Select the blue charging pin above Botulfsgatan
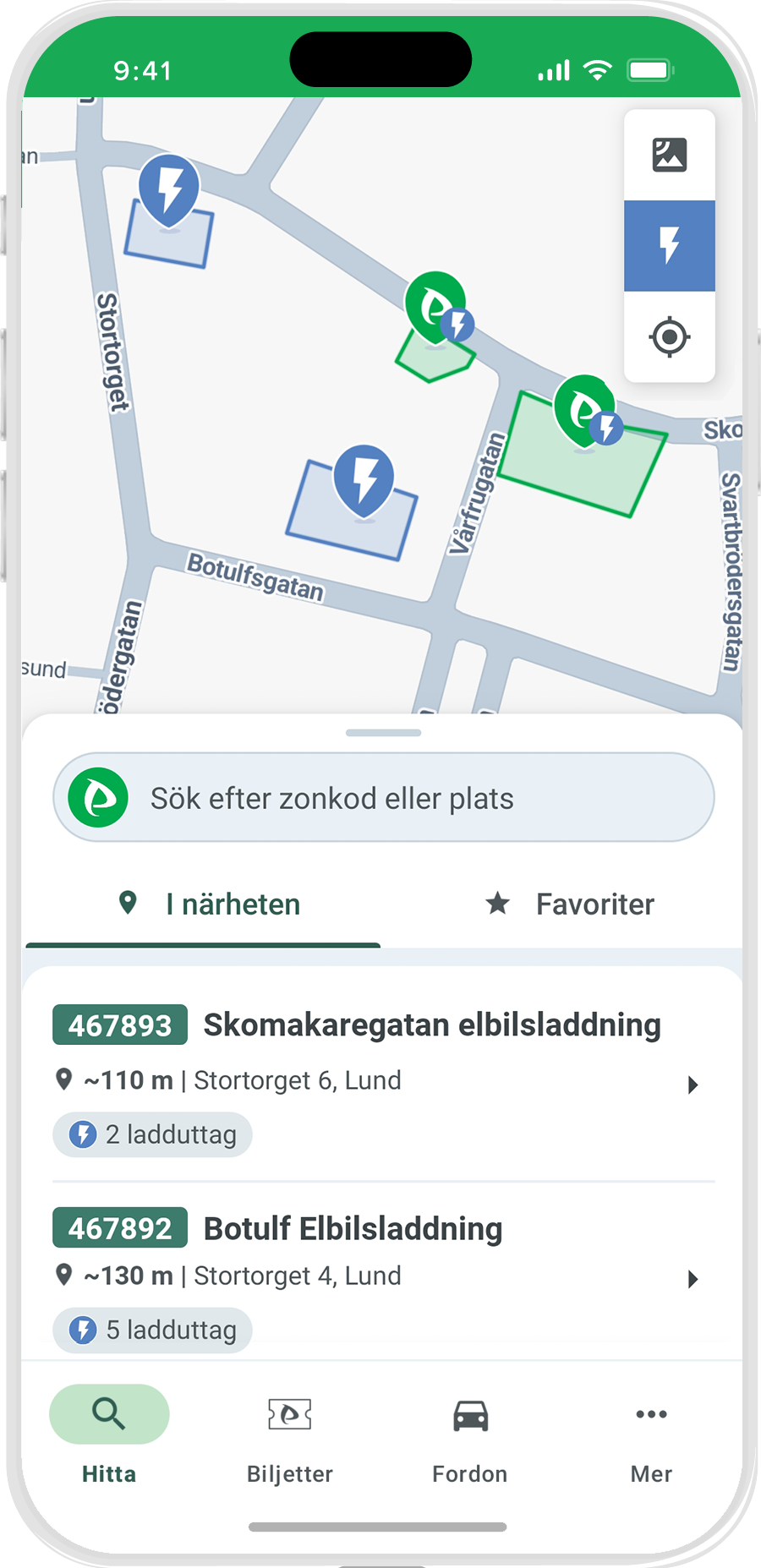 pyautogui.click(x=364, y=481)
